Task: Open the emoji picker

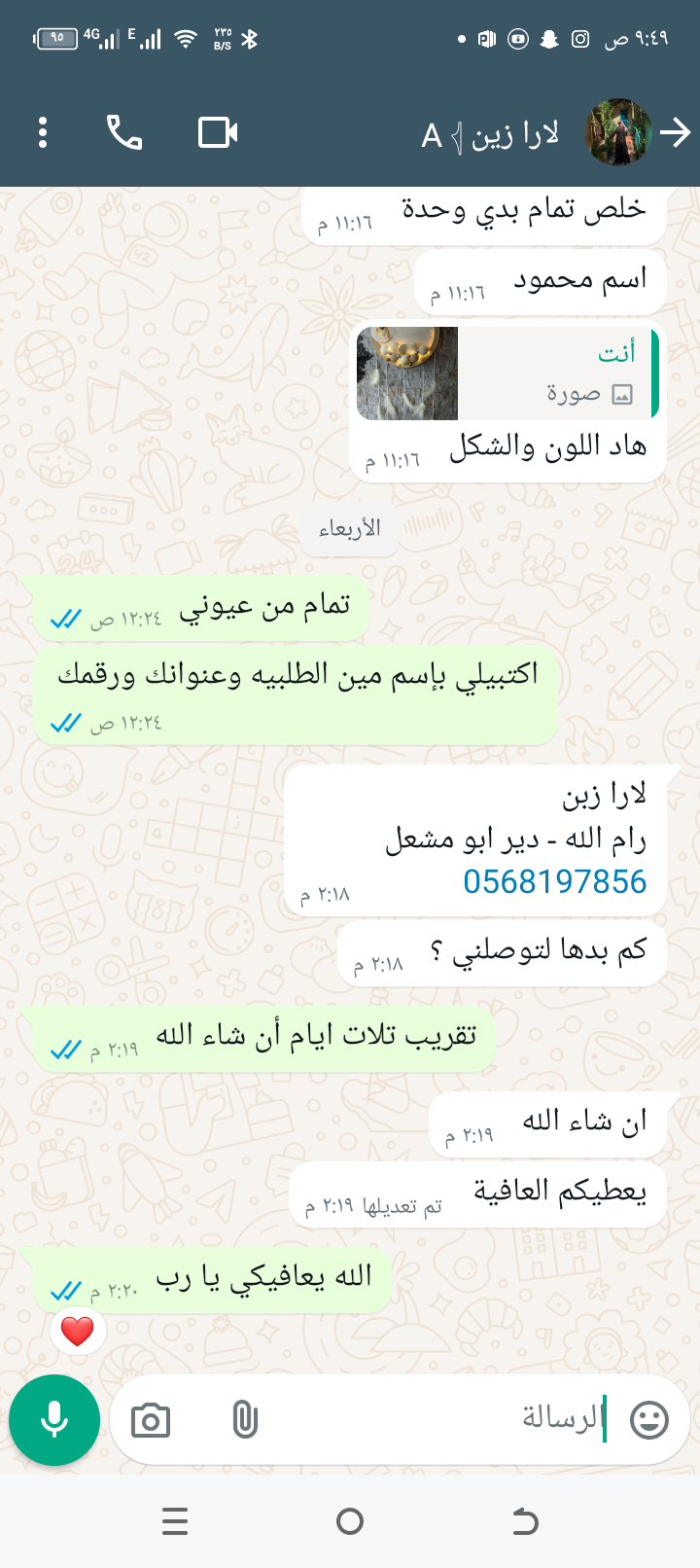Action: tap(649, 1420)
